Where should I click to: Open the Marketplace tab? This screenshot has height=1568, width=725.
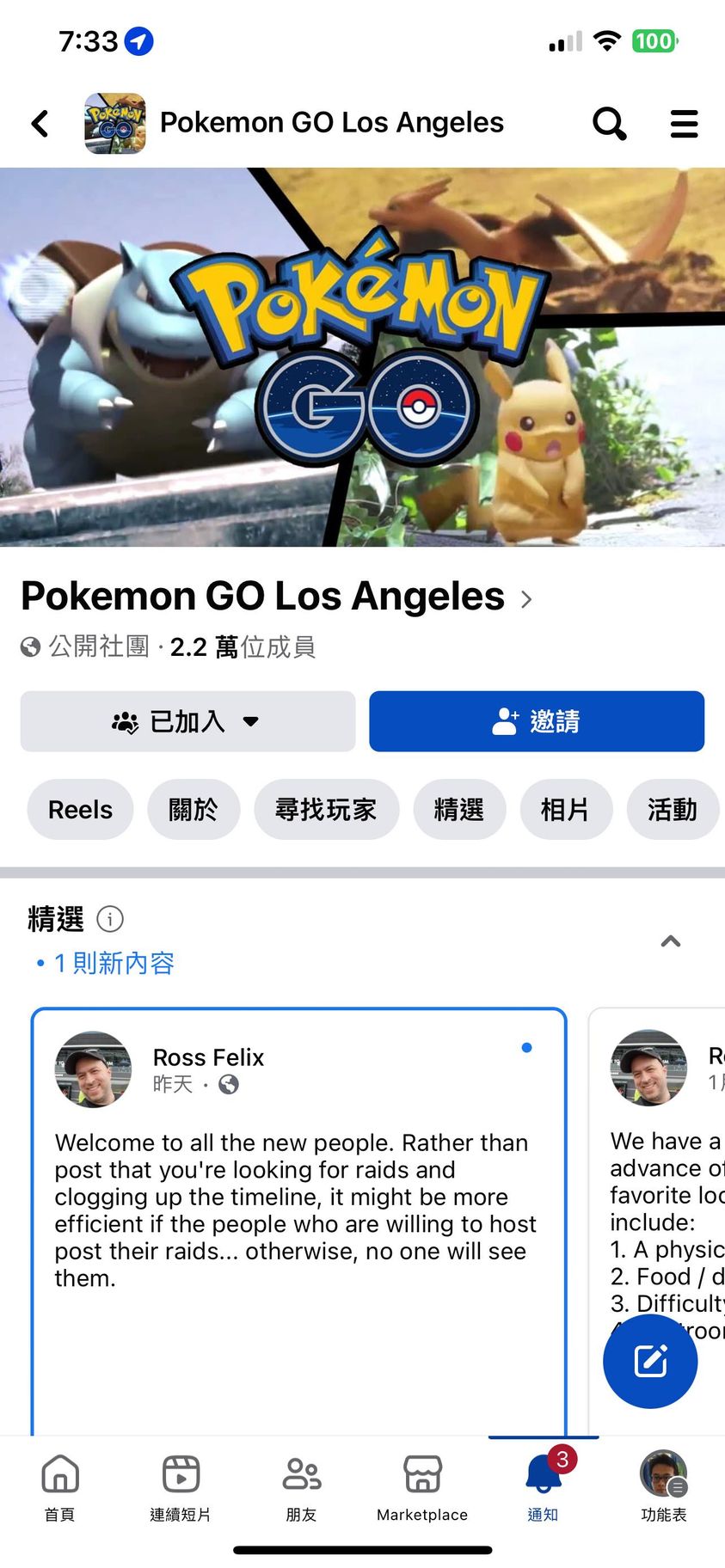(422, 1486)
